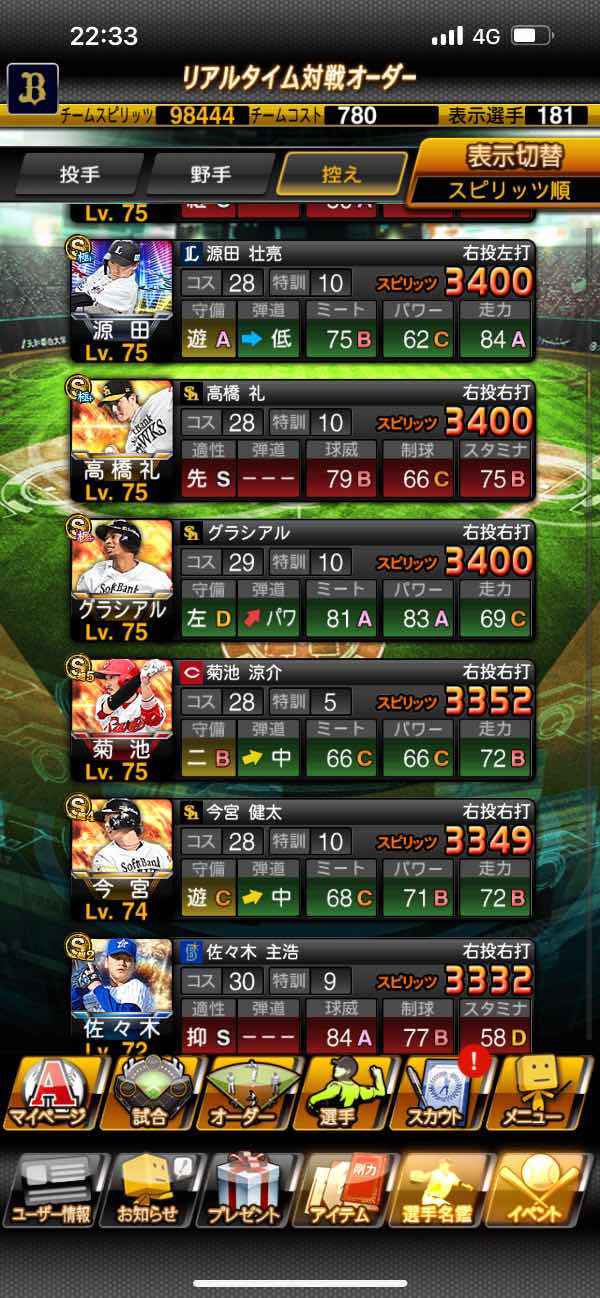The width and height of the screenshot is (600, 1298).
Task: Switch to the 野手 tab
Action: 210,175
